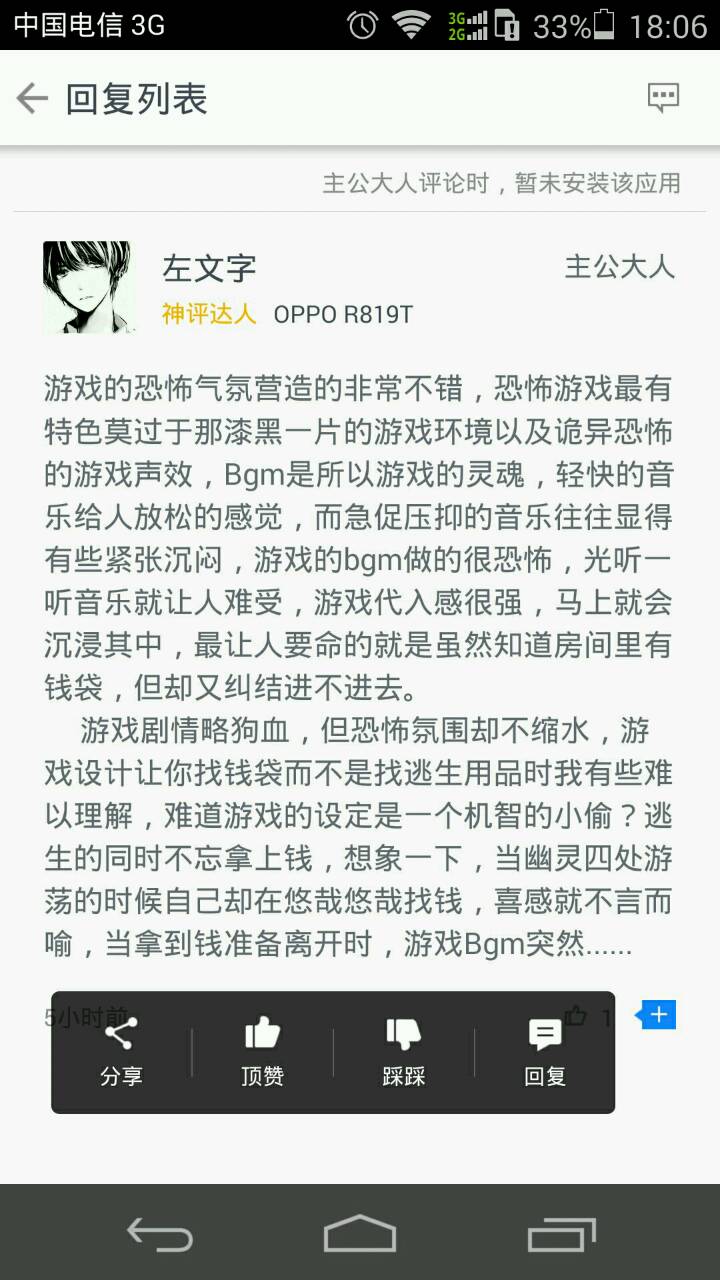Viewport: 720px width, 1280px height.
Task: Tap 分享 in the popup menu
Action: pyautogui.click(x=121, y=1051)
